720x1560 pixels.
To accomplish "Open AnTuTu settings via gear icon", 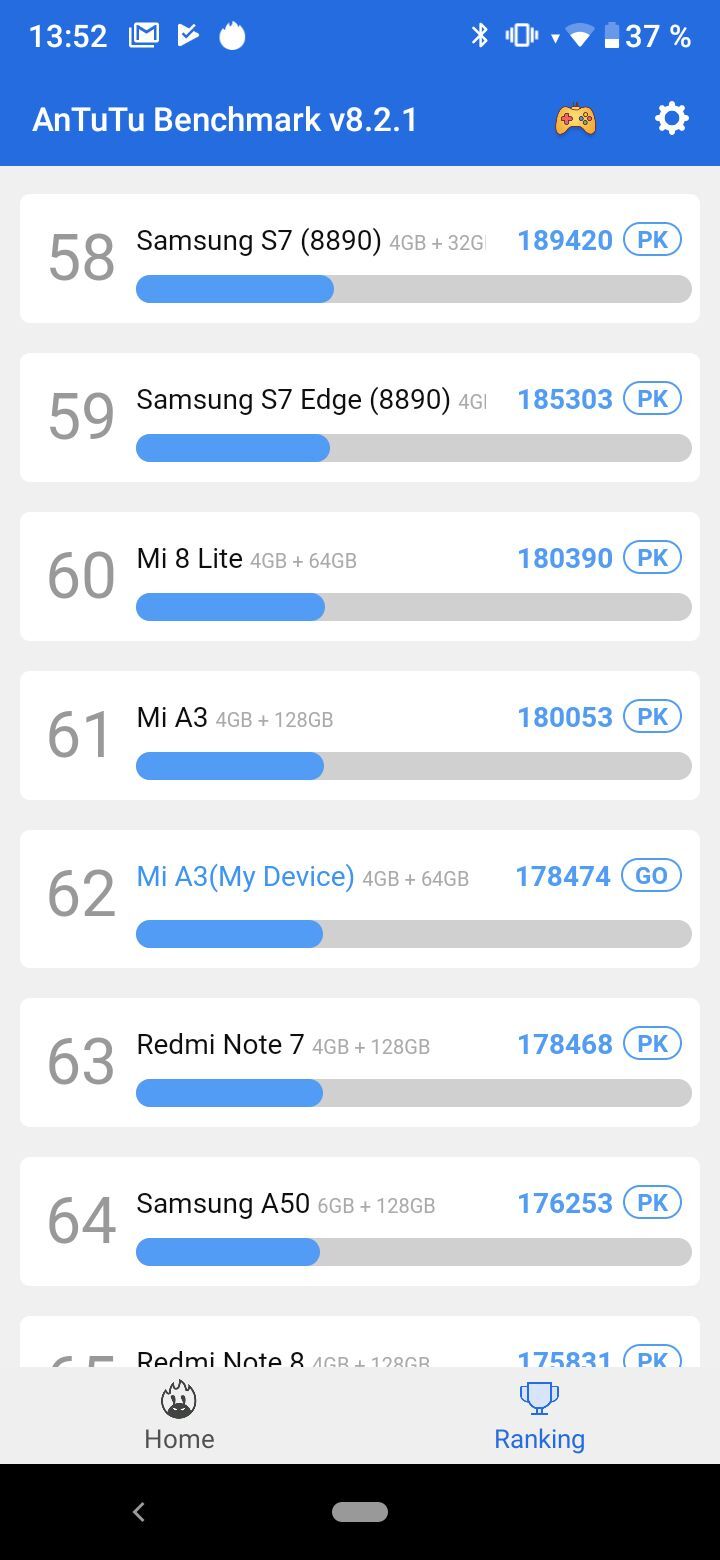I will tap(671, 118).
